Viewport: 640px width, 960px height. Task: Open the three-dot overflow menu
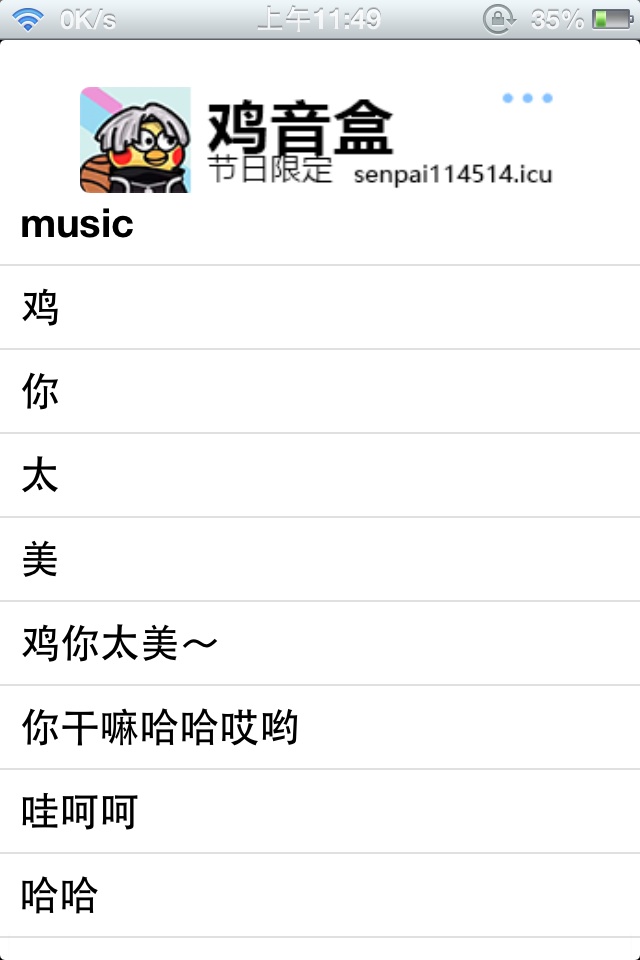(527, 98)
